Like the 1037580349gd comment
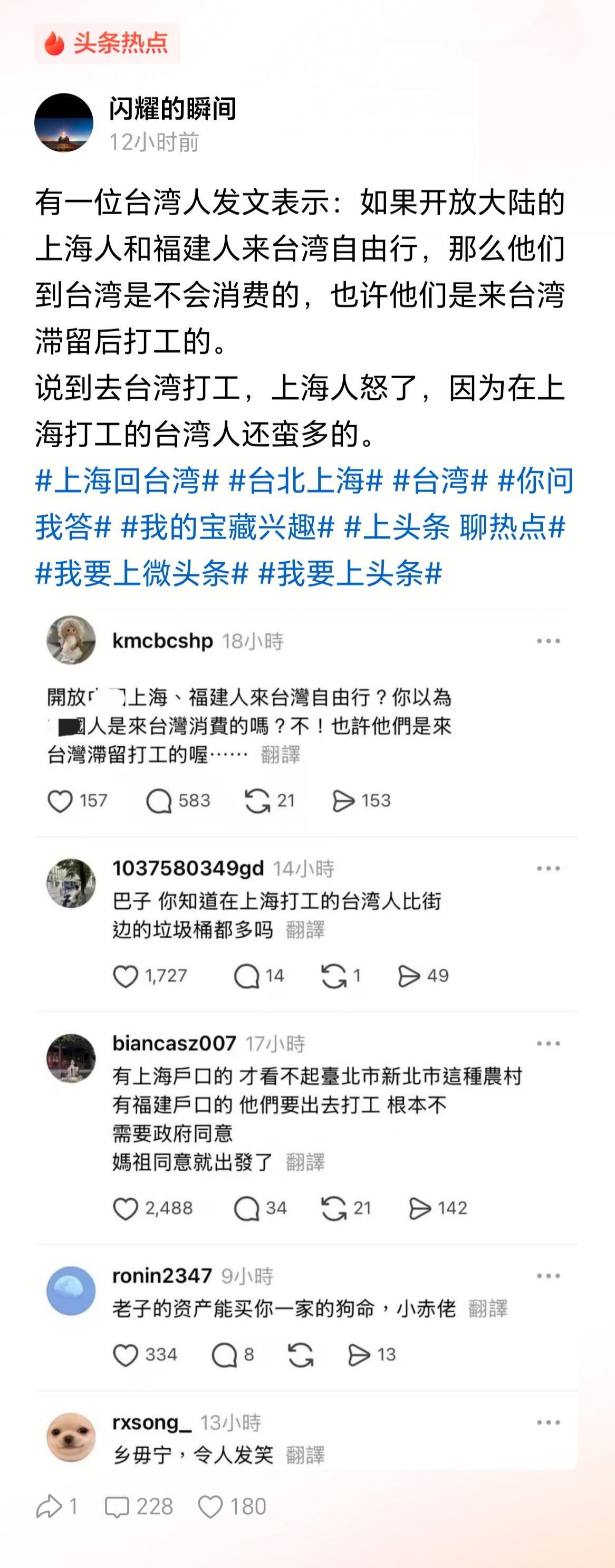Image resolution: width=615 pixels, height=1568 pixels. 126,976
